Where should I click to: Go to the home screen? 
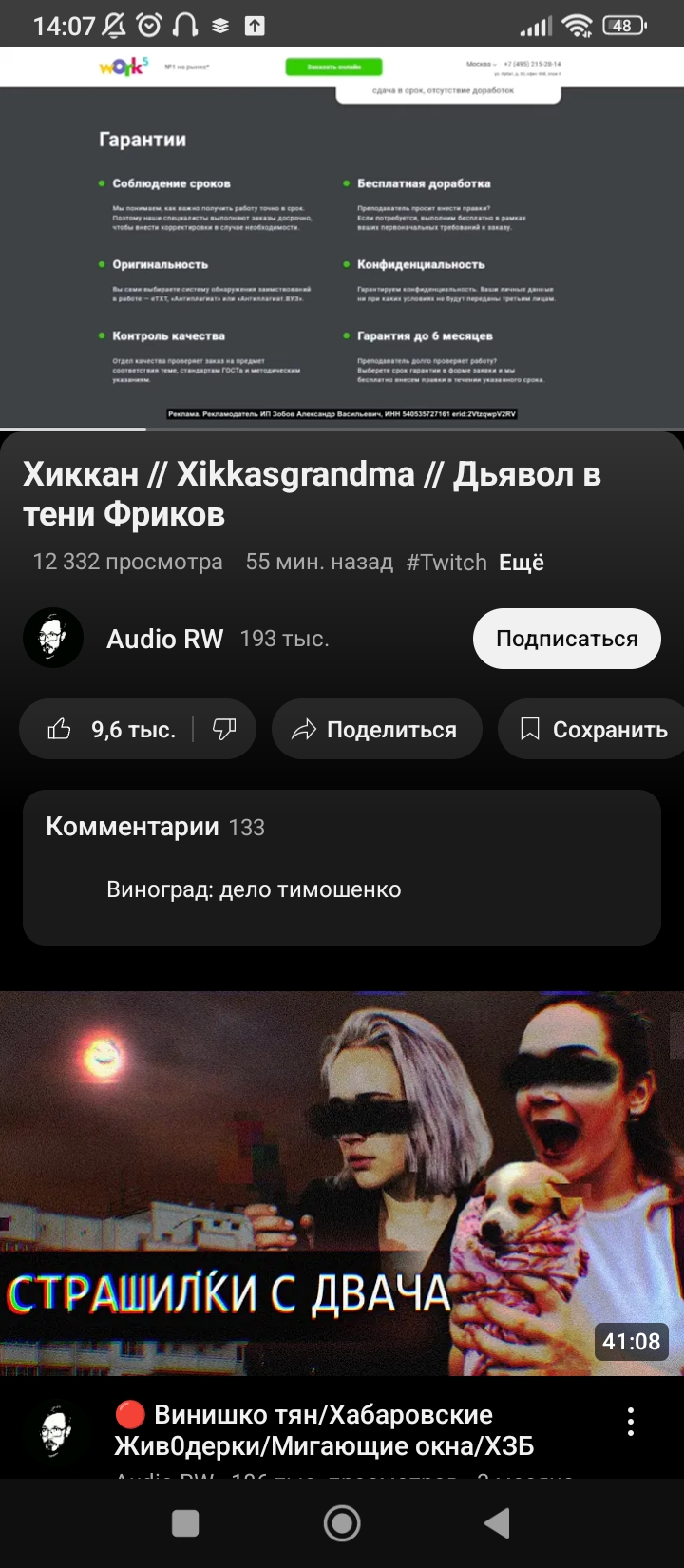pos(342,1522)
